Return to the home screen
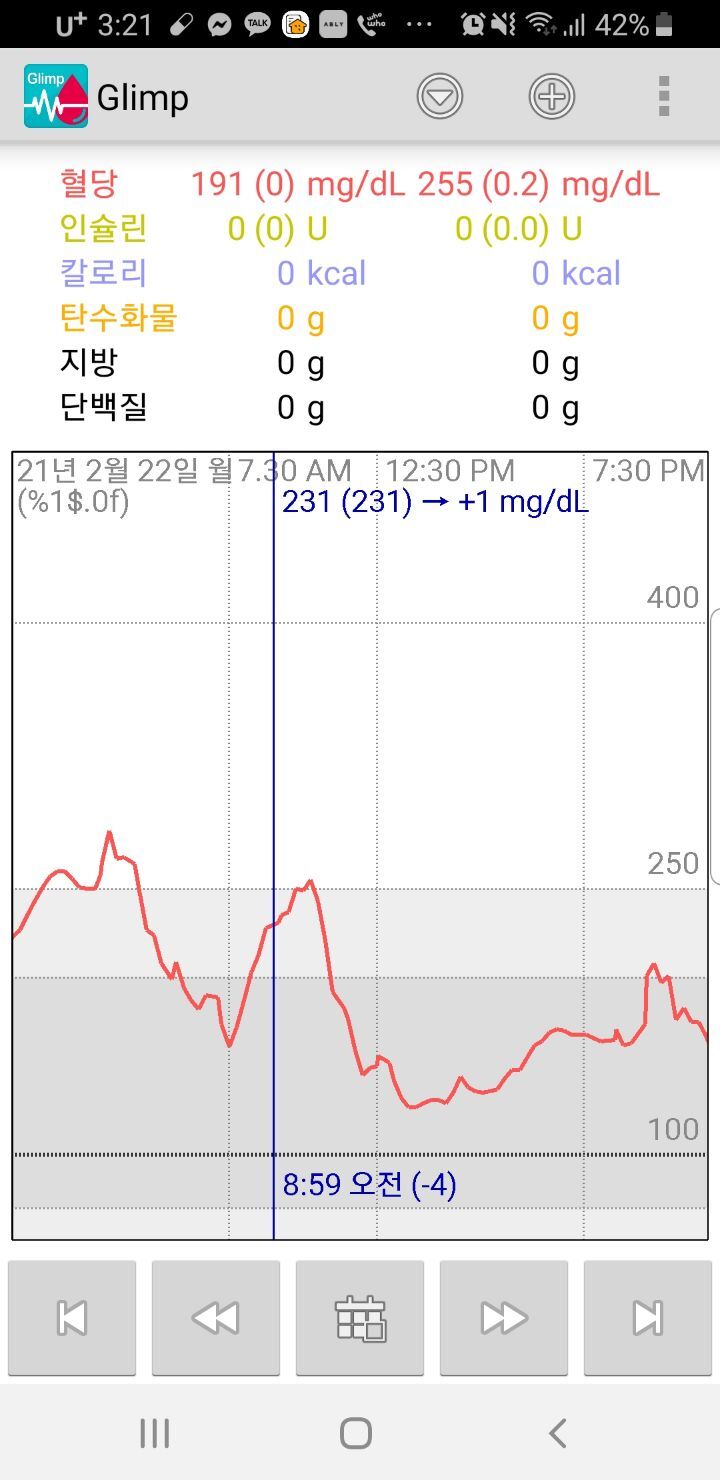 tap(356, 1433)
